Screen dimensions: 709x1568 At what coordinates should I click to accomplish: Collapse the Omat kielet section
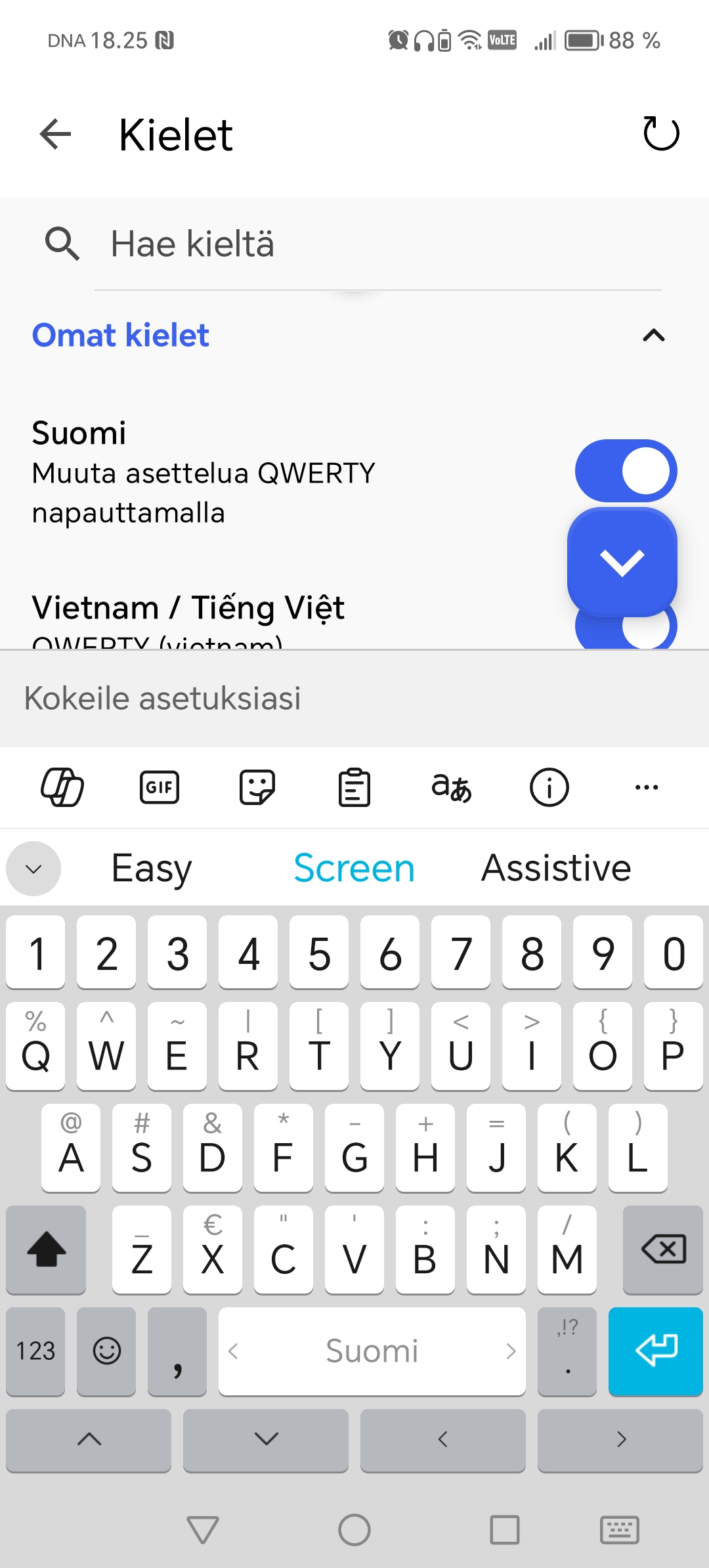tap(653, 336)
